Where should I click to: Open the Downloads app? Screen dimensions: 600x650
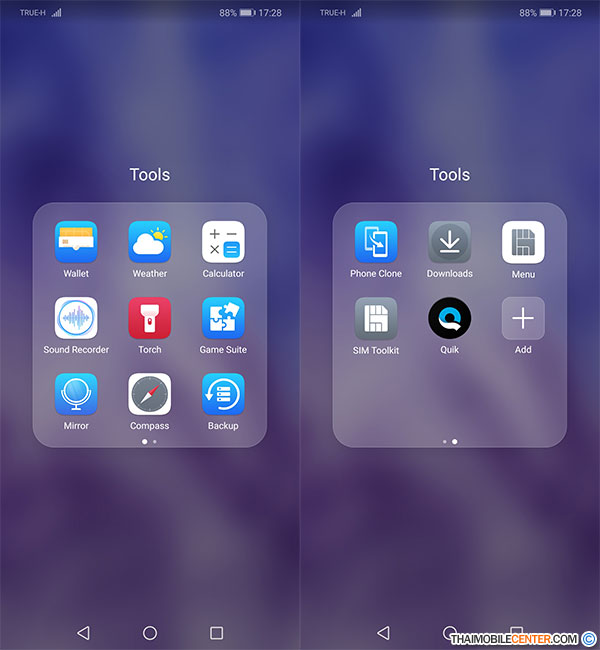pos(450,242)
